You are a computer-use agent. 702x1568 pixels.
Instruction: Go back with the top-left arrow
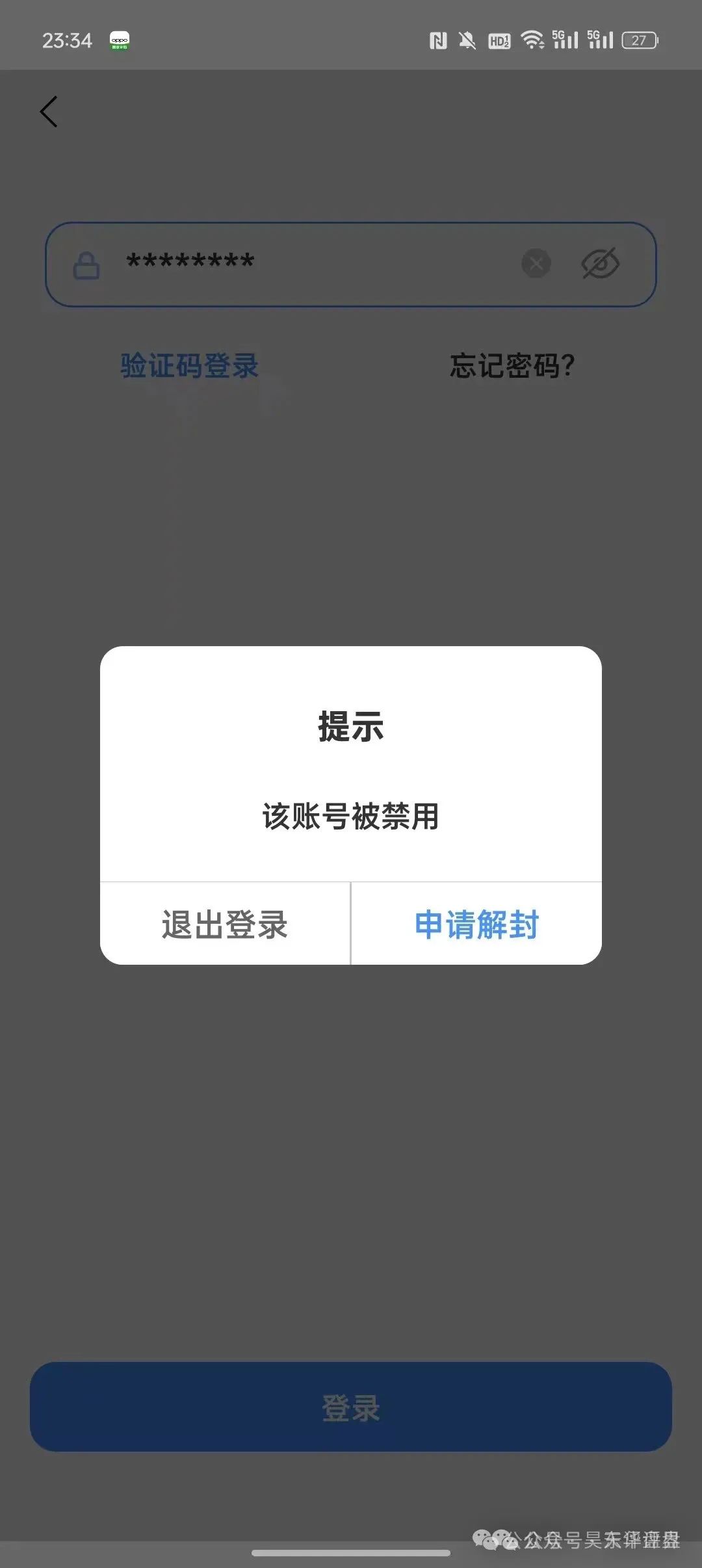click(49, 112)
